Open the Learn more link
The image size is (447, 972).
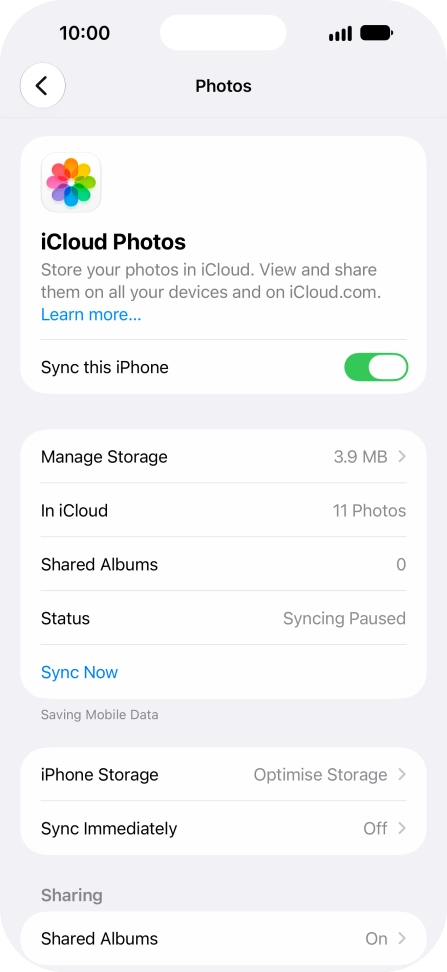(x=91, y=315)
